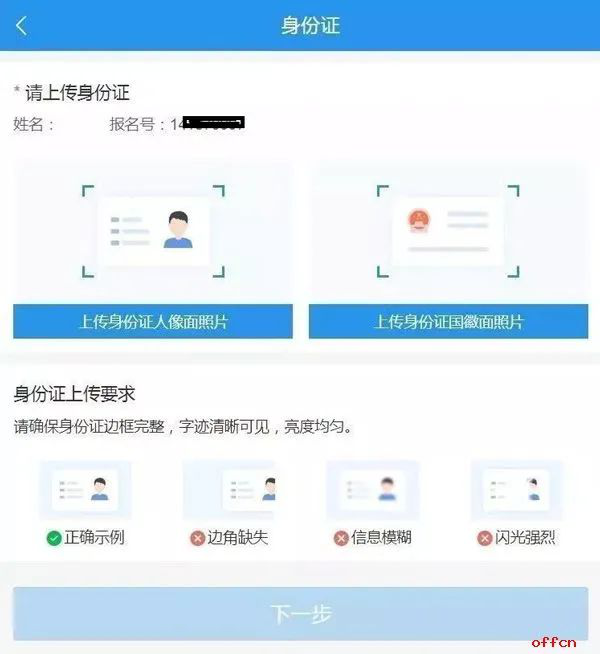
Task: Select the national-emblem-side ID card placeholder
Action: 448,232
